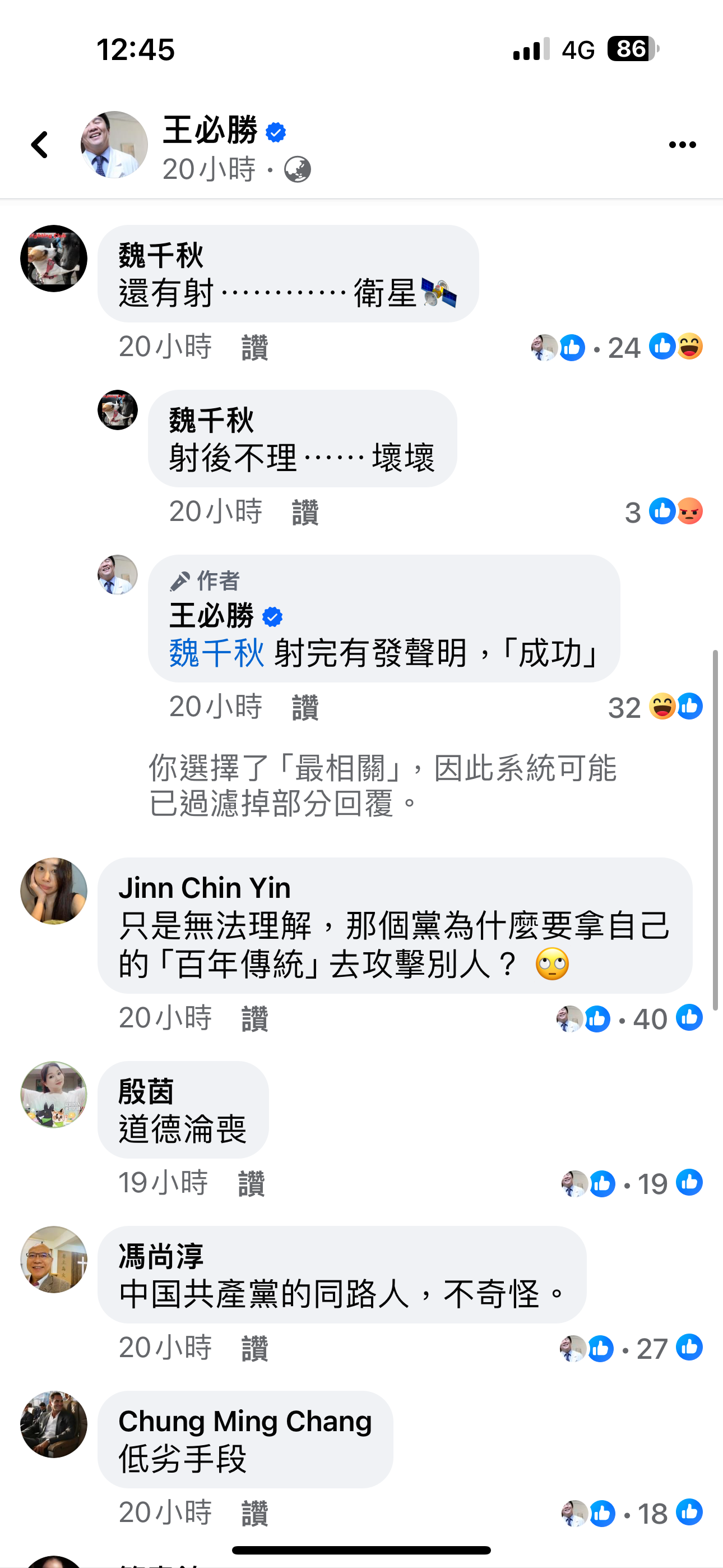Like 殷茵's comment 道德淪喪
This screenshot has height=1568, width=723.
(251, 1184)
